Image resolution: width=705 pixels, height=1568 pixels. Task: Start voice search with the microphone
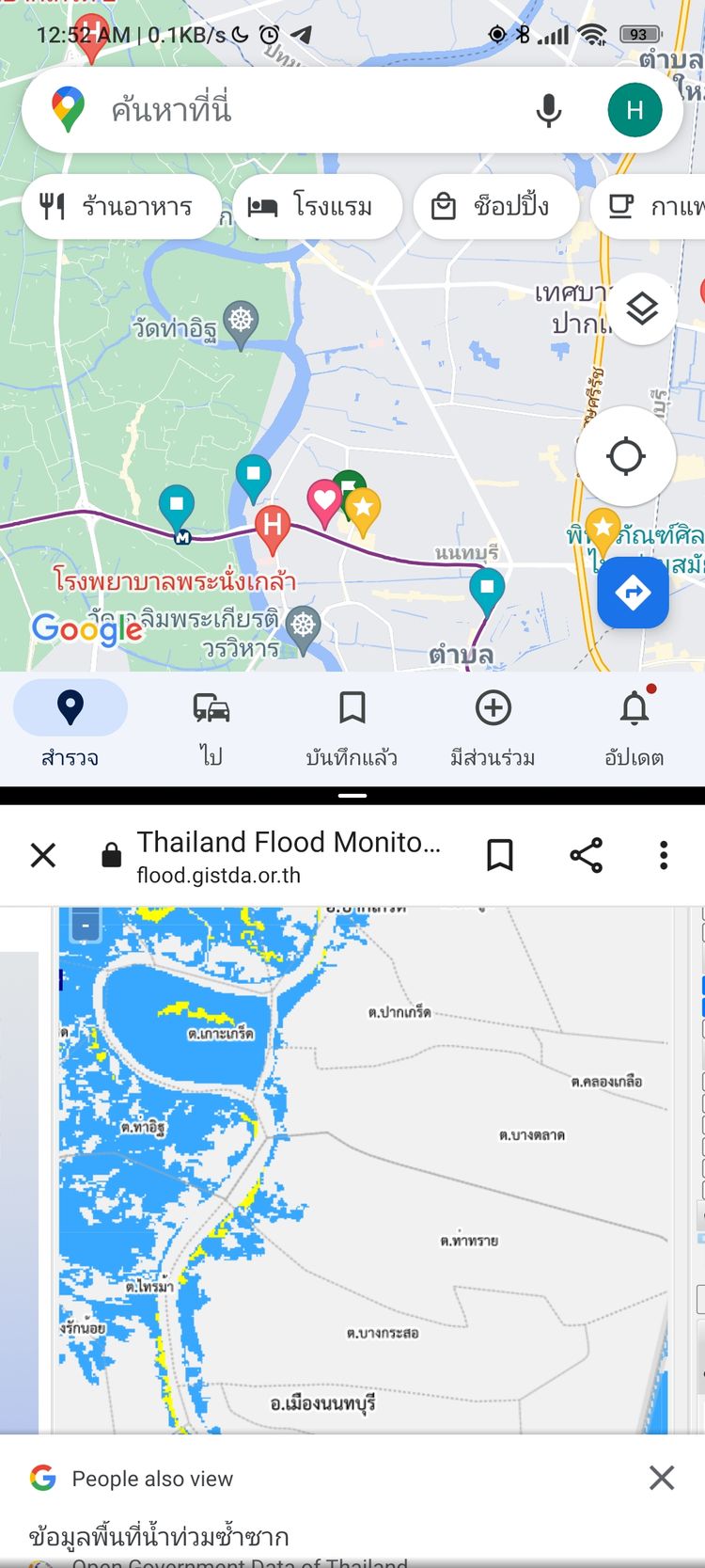click(548, 110)
